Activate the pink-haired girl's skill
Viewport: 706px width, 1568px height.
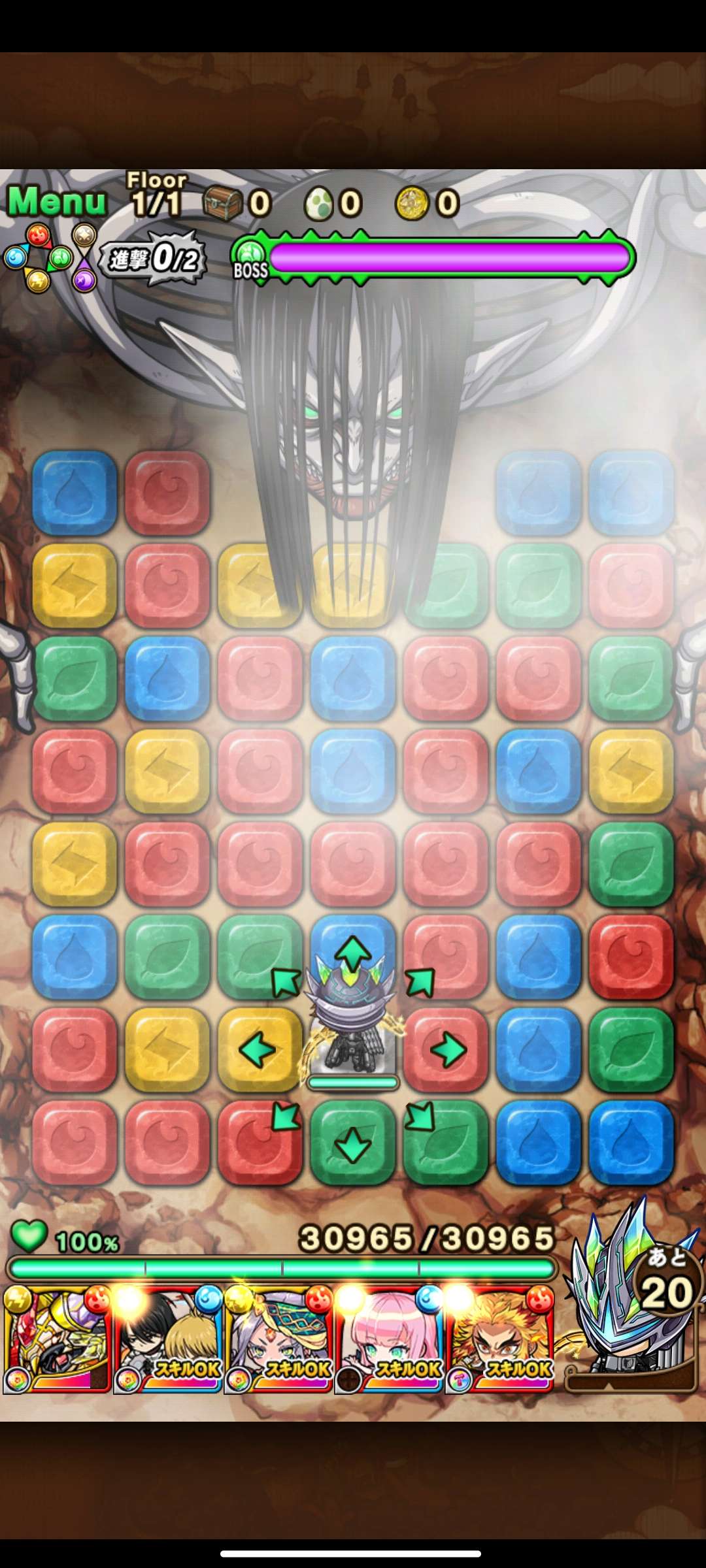(x=389, y=1339)
